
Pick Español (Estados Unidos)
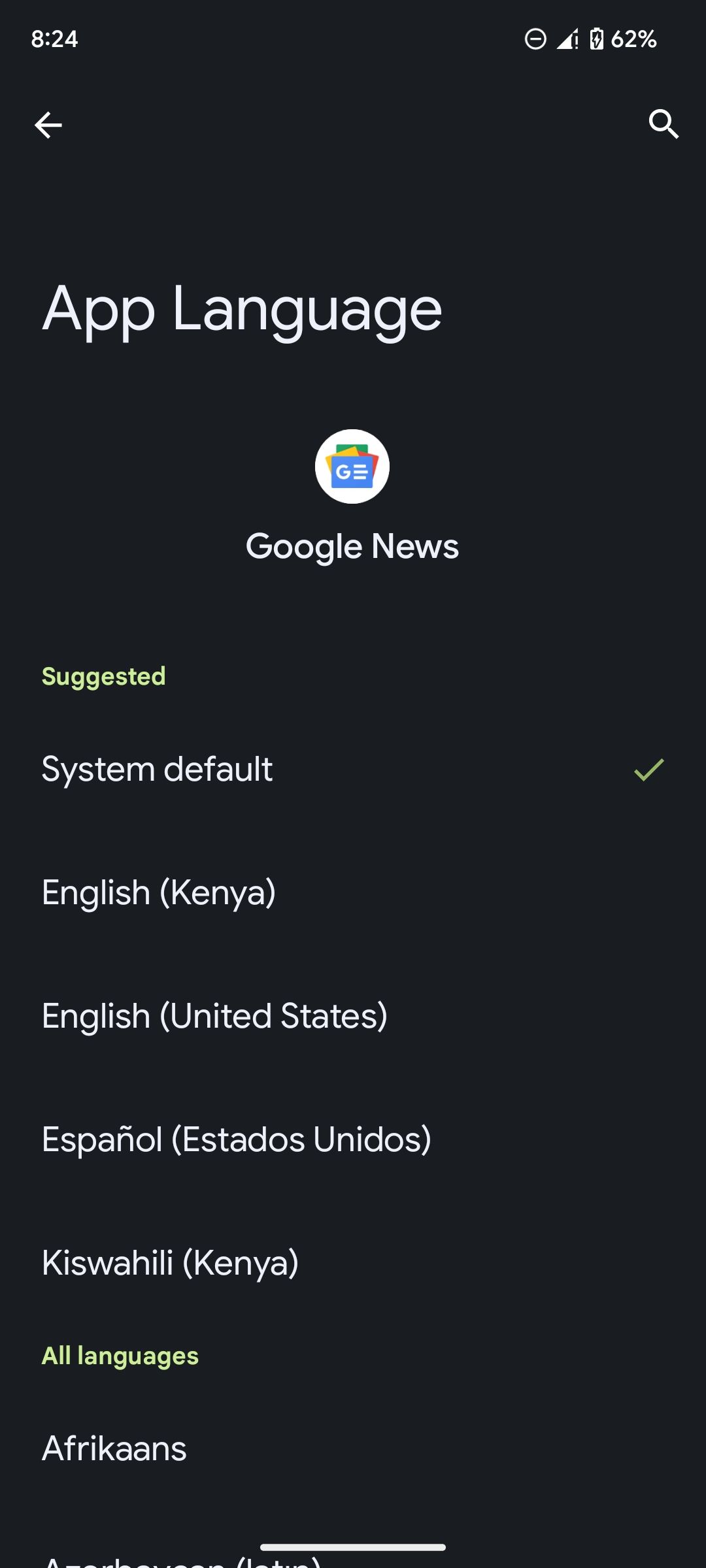(x=236, y=1139)
